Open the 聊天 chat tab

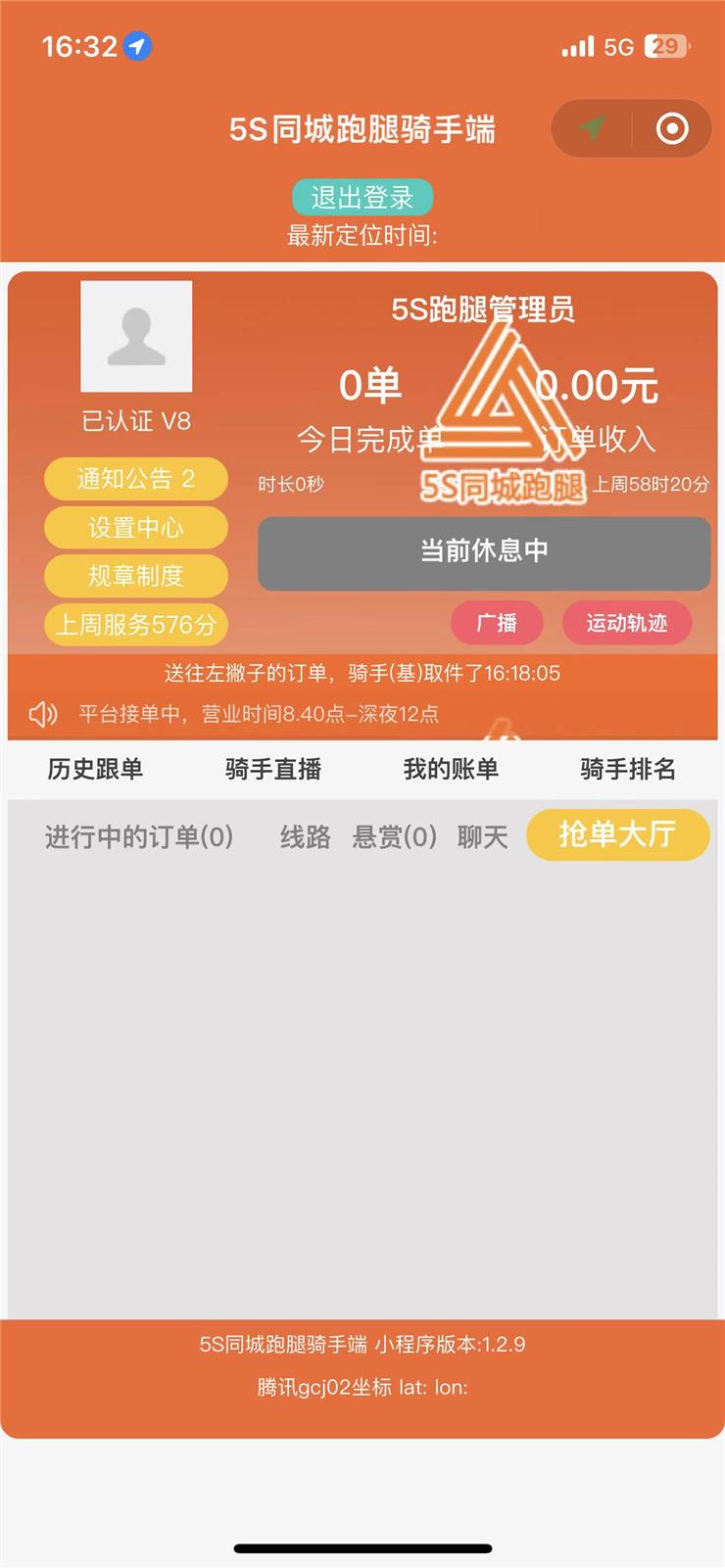[x=482, y=836]
